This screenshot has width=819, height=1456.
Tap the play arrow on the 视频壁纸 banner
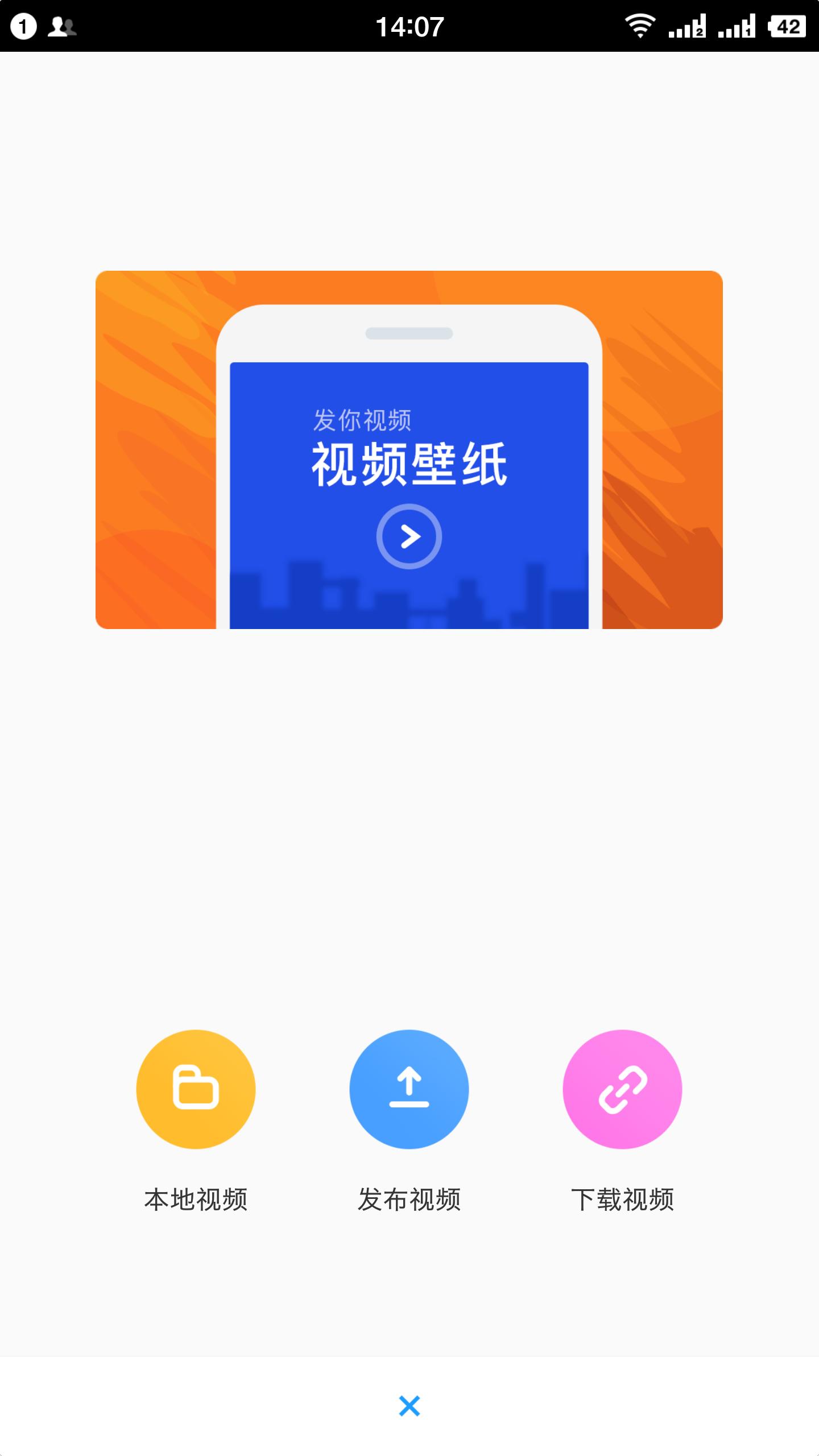click(408, 535)
